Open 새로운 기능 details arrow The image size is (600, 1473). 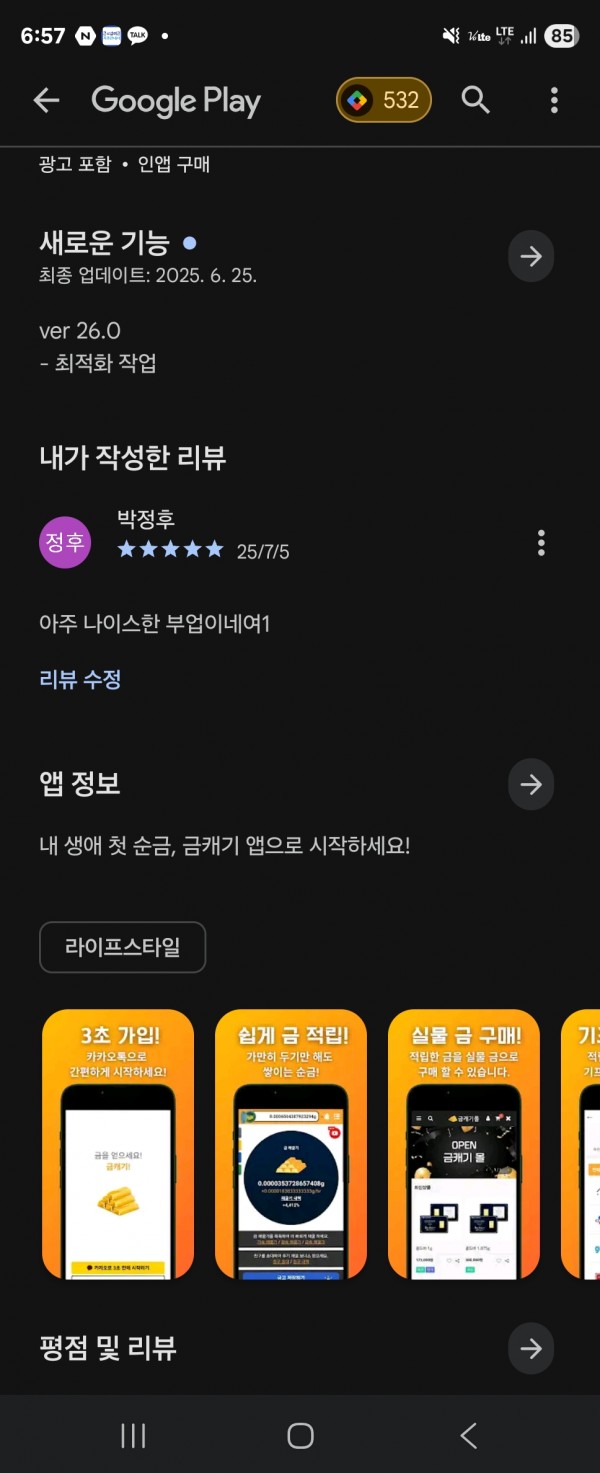tap(531, 257)
